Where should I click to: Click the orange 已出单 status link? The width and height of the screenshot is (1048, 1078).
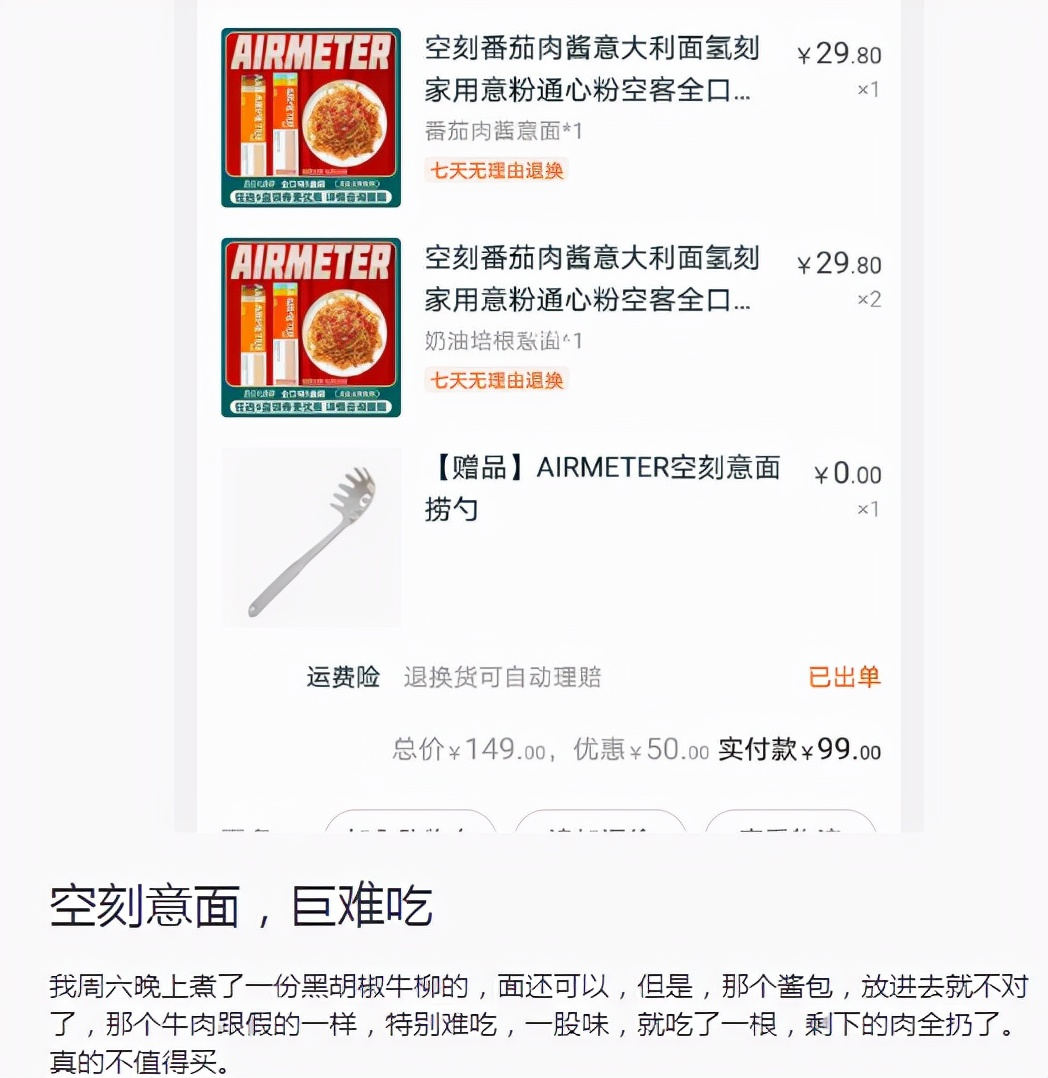[x=843, y=677]
